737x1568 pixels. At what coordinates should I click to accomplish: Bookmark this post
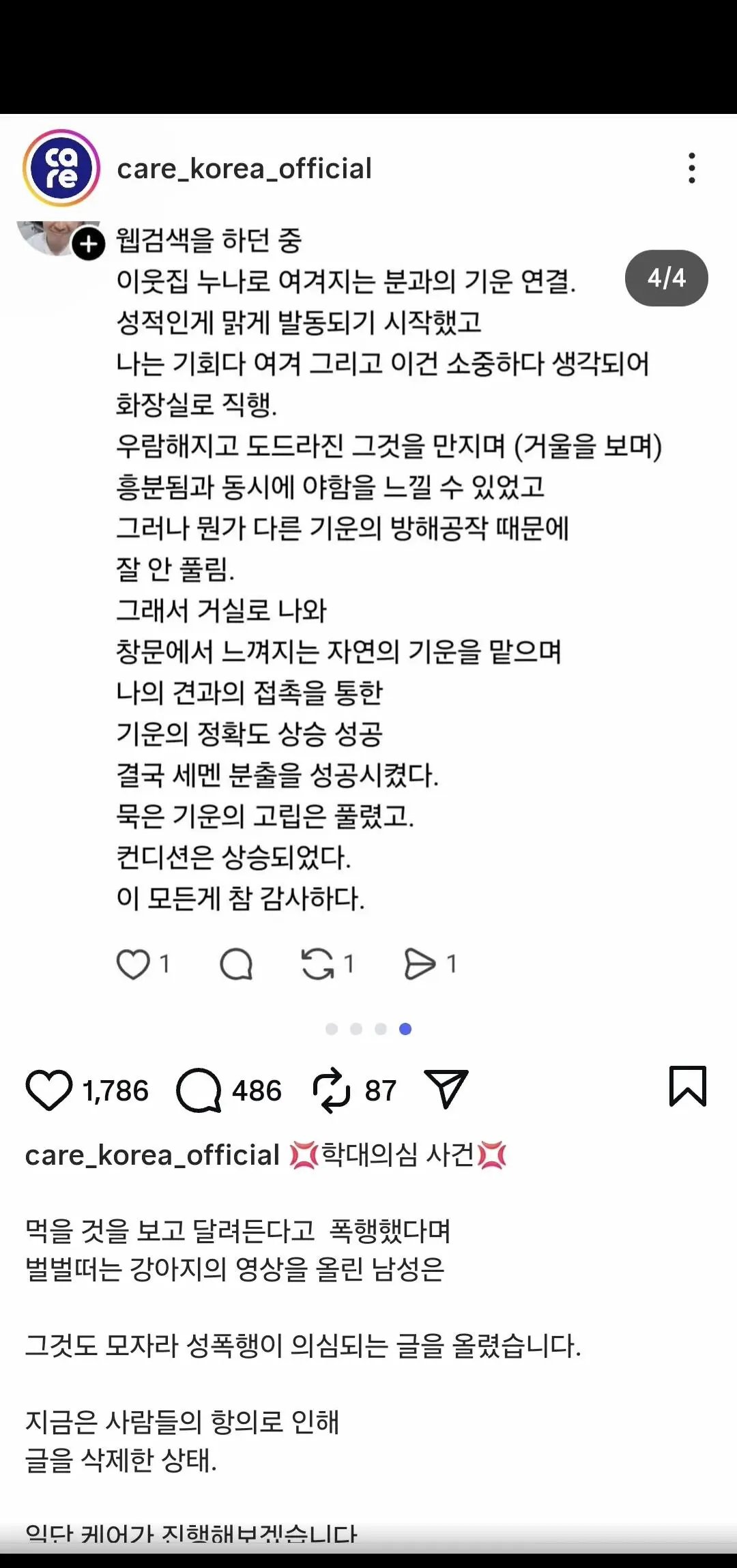[687, 1086]
